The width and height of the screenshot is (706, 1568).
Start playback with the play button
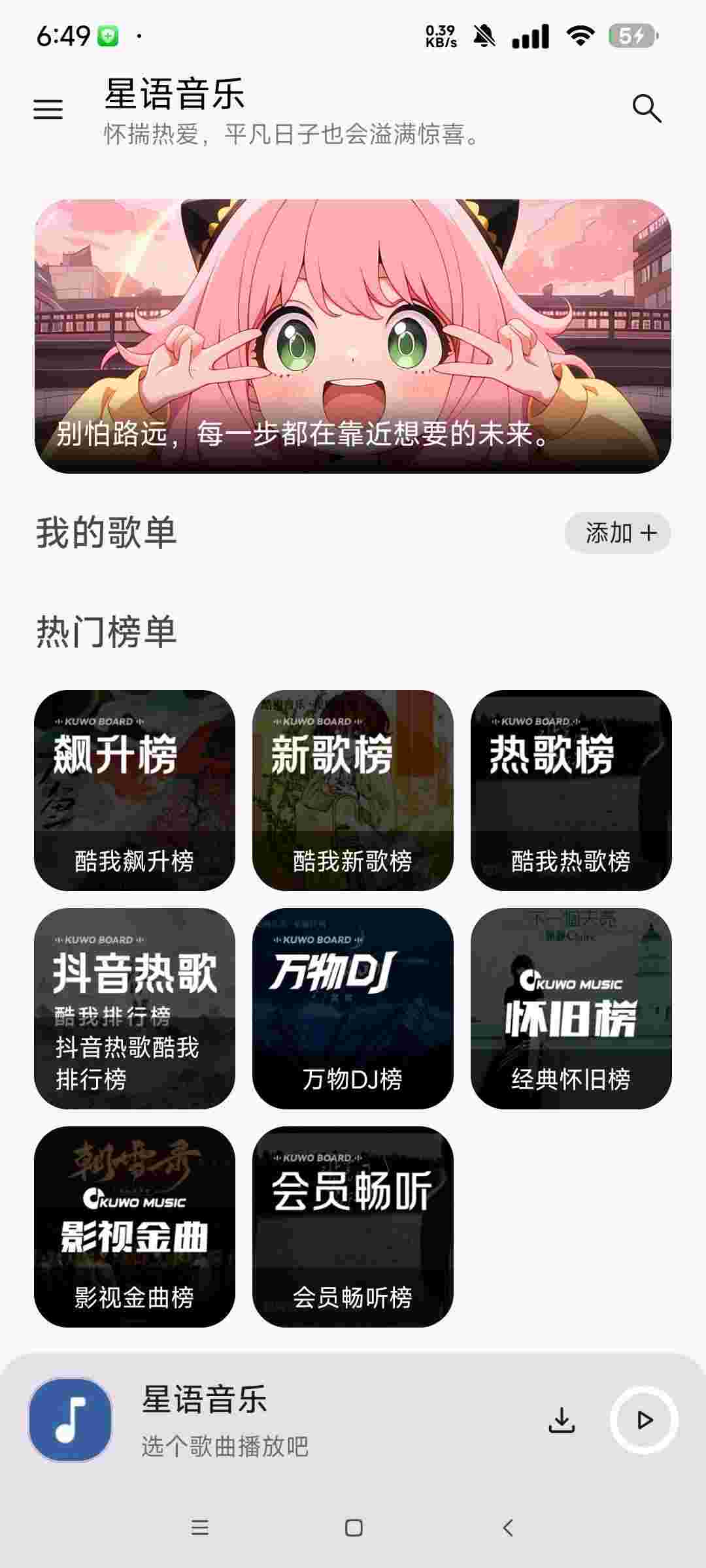pyautogui.click(x=644, y=1420)
